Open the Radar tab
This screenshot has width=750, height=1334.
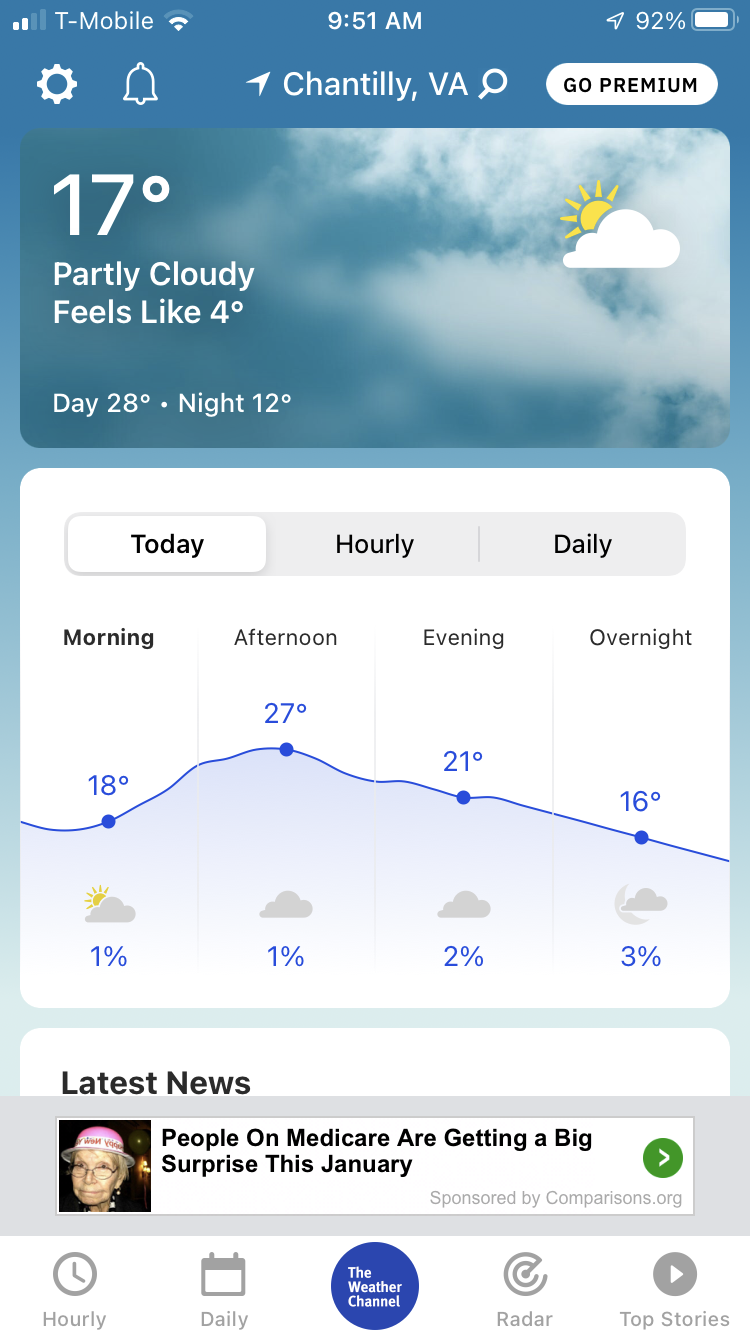tap(525, 1291)
